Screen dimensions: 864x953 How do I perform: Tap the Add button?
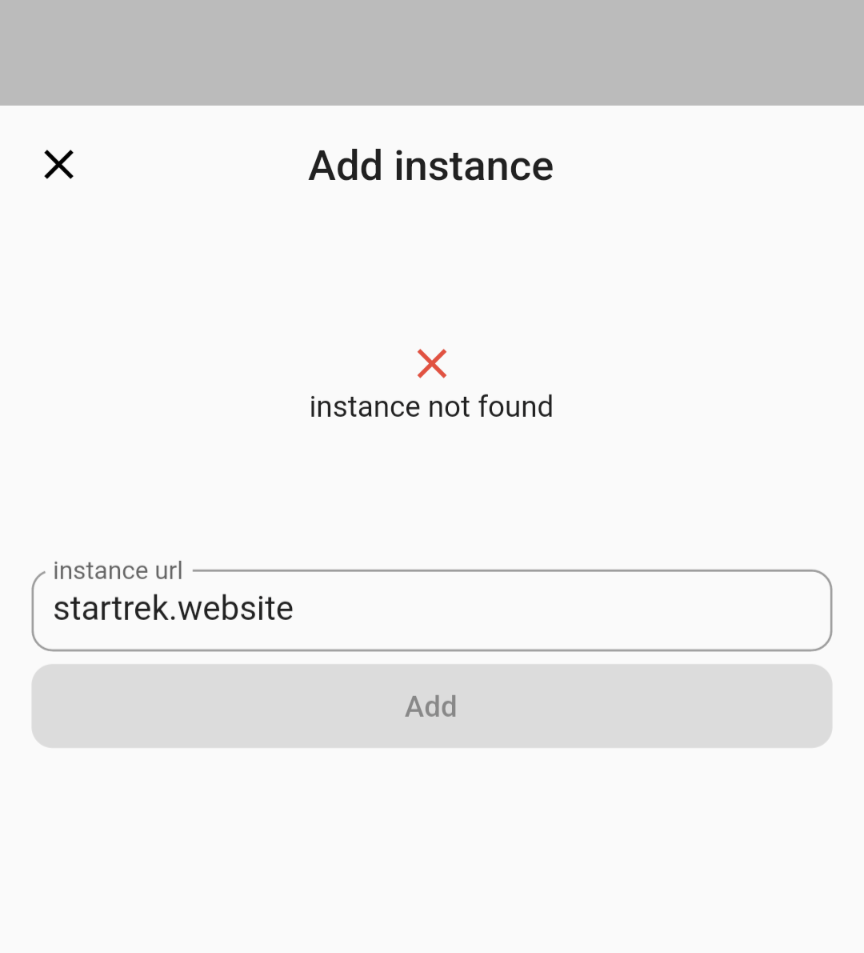(x=431, y=707)
